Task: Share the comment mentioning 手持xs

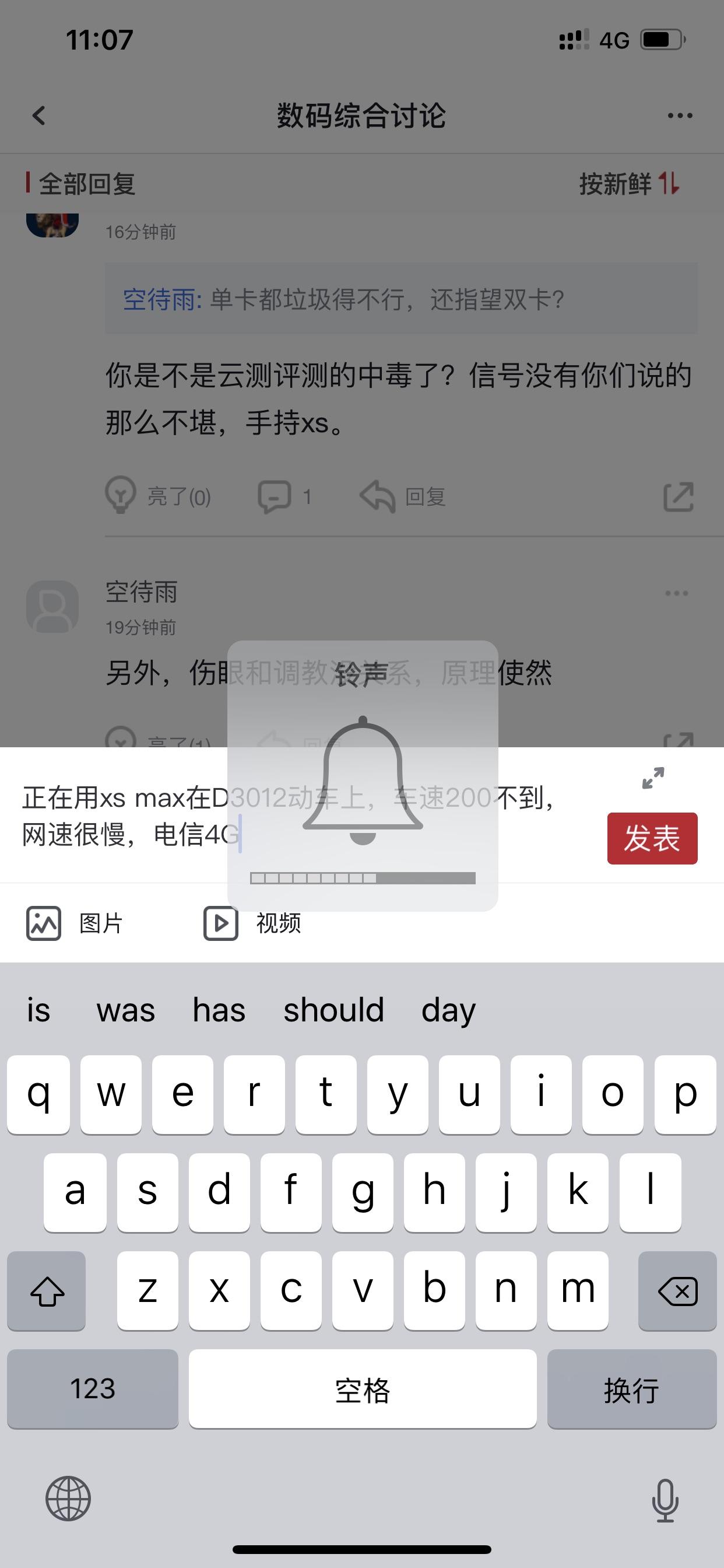Action: click(x=679, y=496)
